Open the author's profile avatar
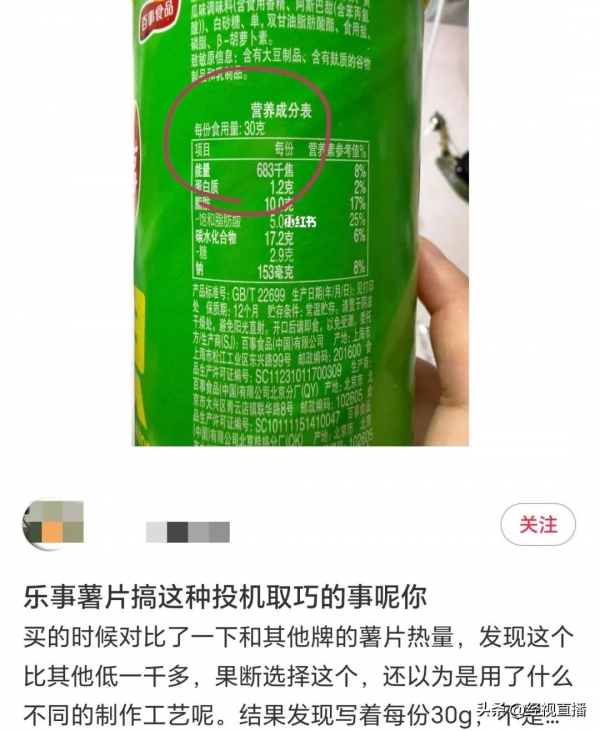600x731 pixels. click(54, 524)
